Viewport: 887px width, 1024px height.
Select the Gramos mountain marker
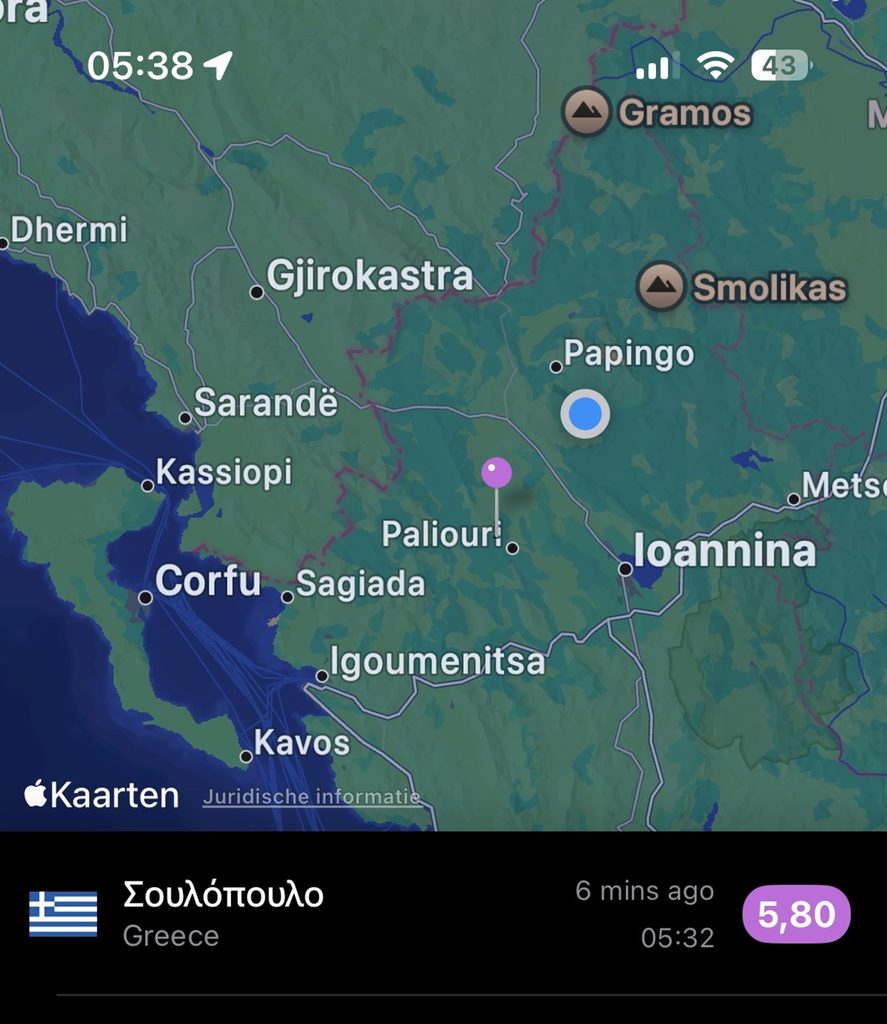587,112
